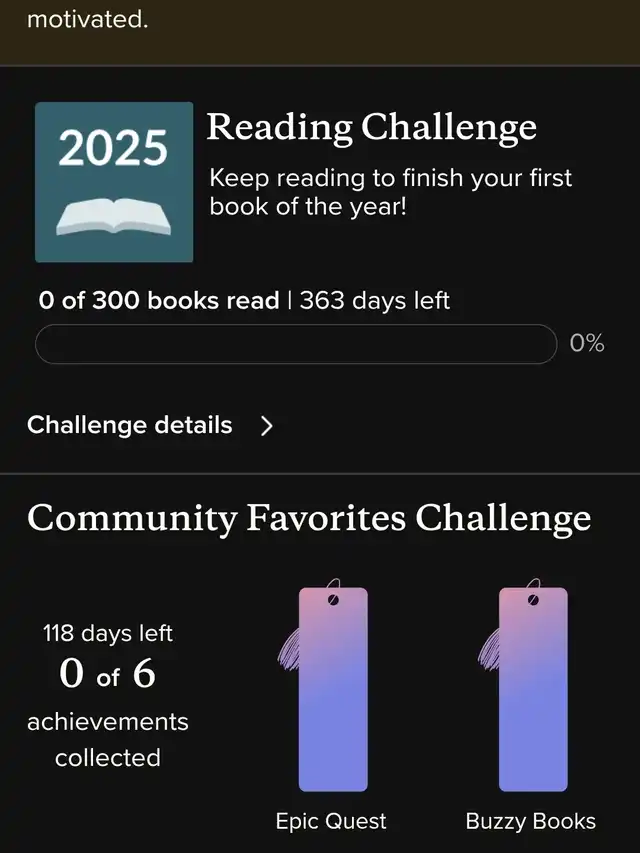View the Epic Quest bookmark achievement

pos(332,690)
